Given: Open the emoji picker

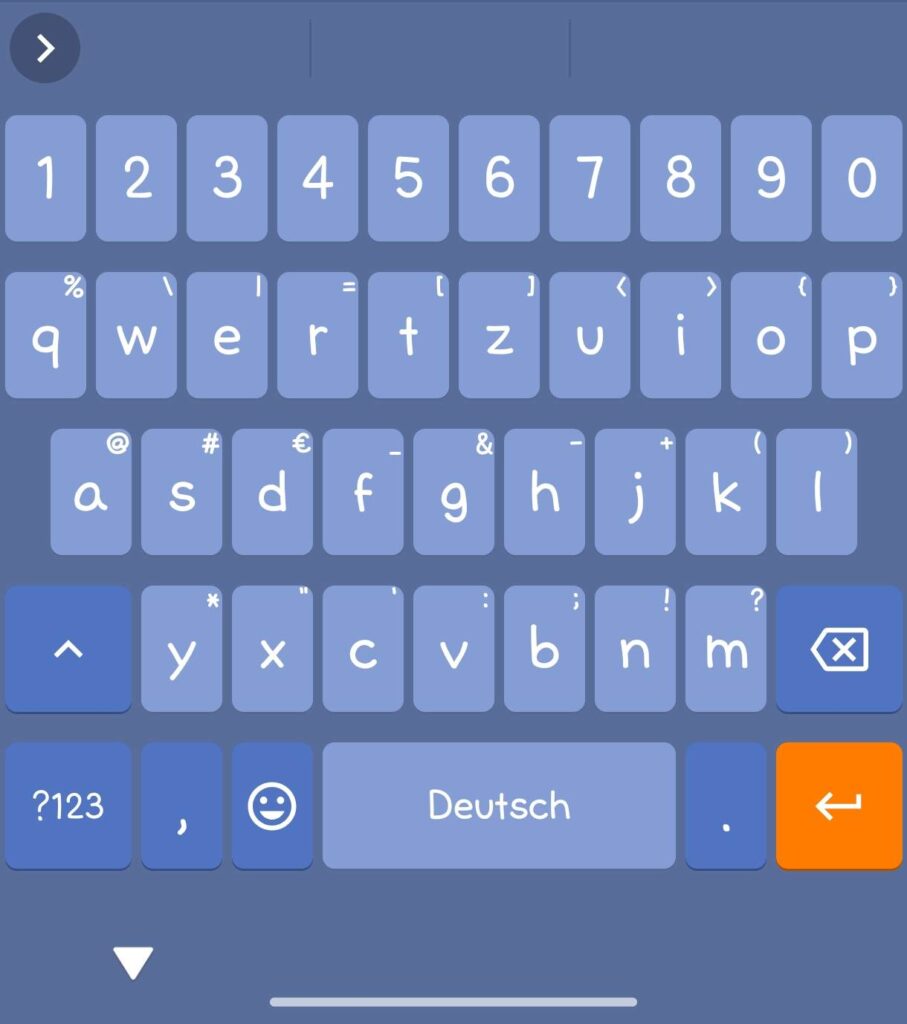Looking at the screenshot, I should pyautogui.click(x=272, y=805).
